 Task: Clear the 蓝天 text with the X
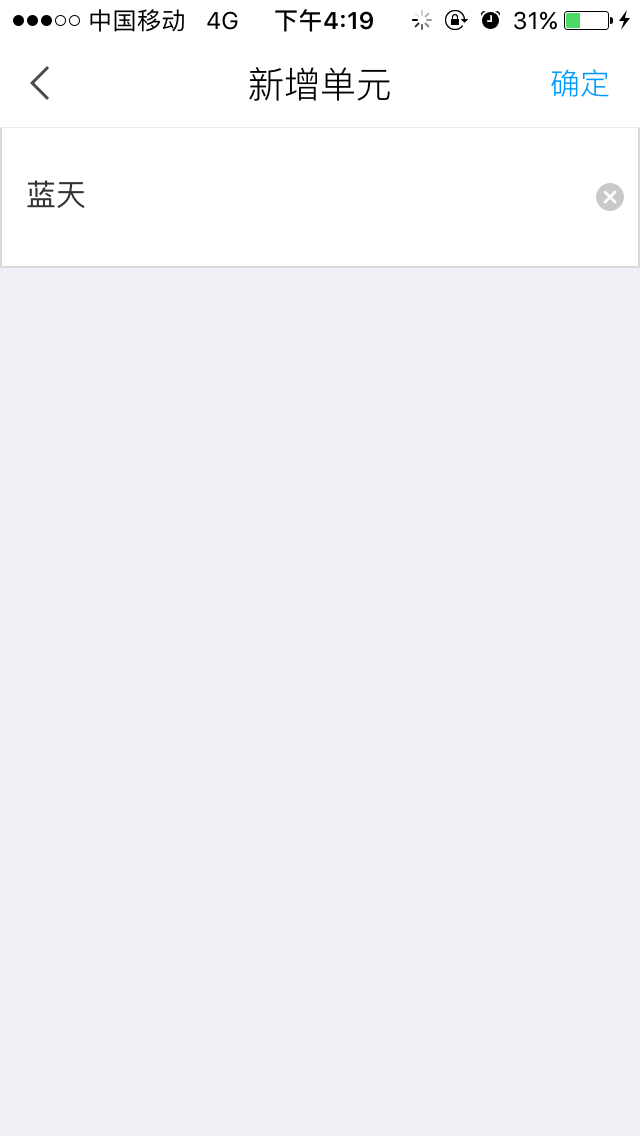click(x=610, y=197)
